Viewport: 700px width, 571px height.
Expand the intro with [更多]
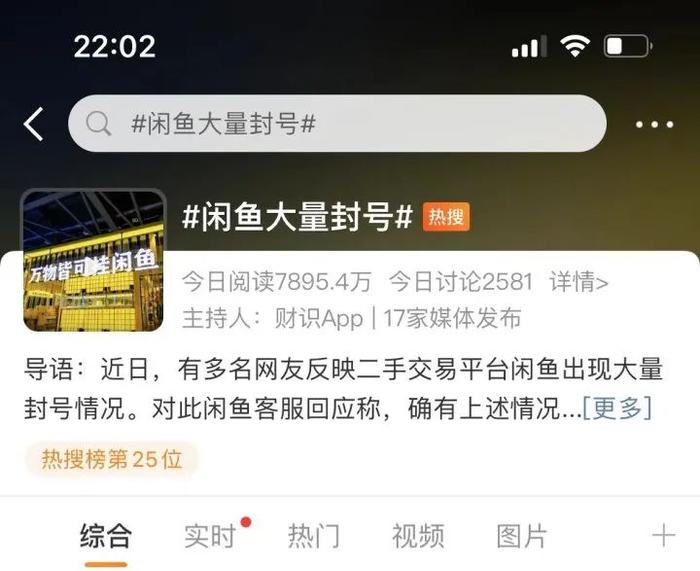click(x=617, y=408)
